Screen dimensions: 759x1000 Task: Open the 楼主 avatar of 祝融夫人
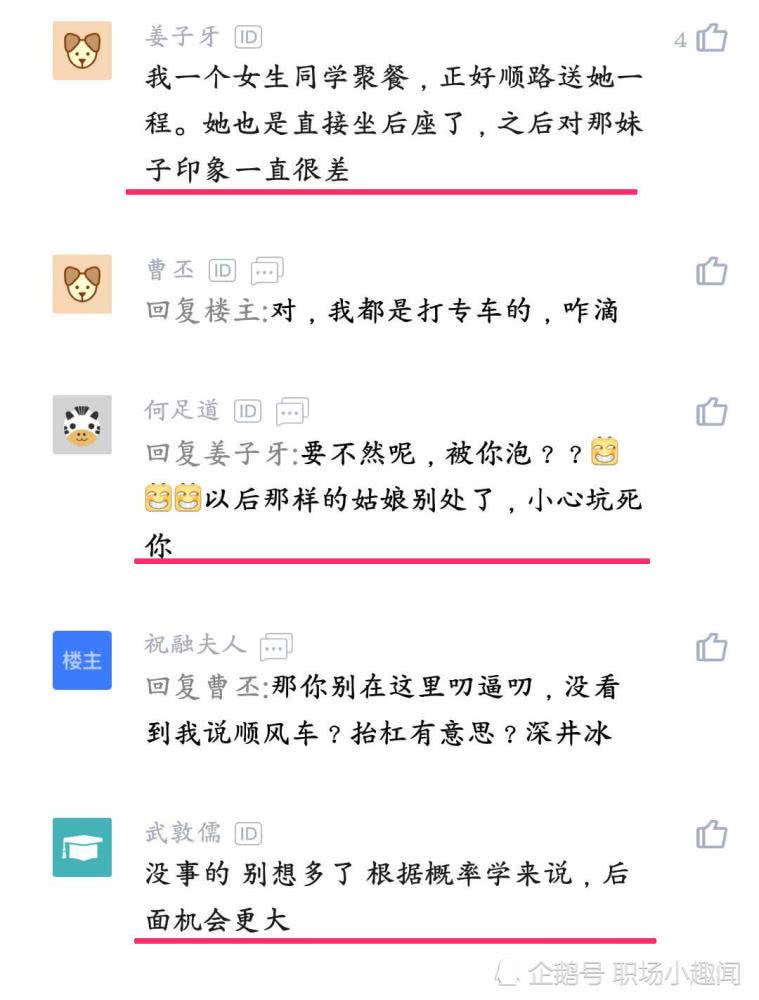click(x=82, y=660)
